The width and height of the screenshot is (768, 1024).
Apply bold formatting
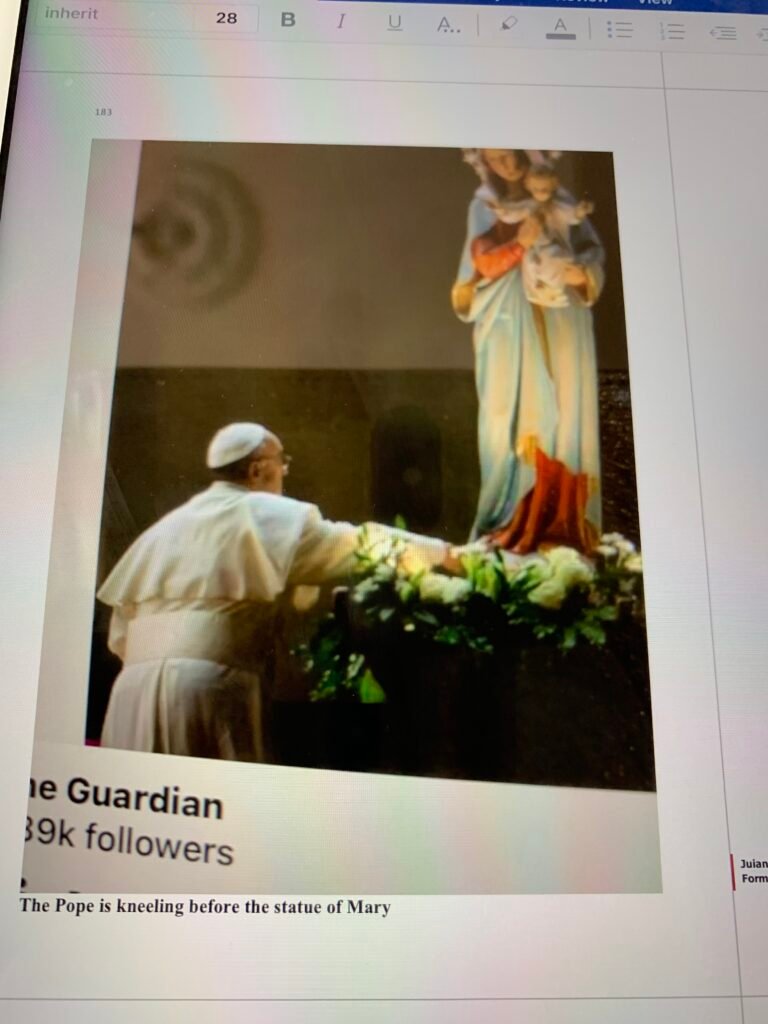pos(288,20)
